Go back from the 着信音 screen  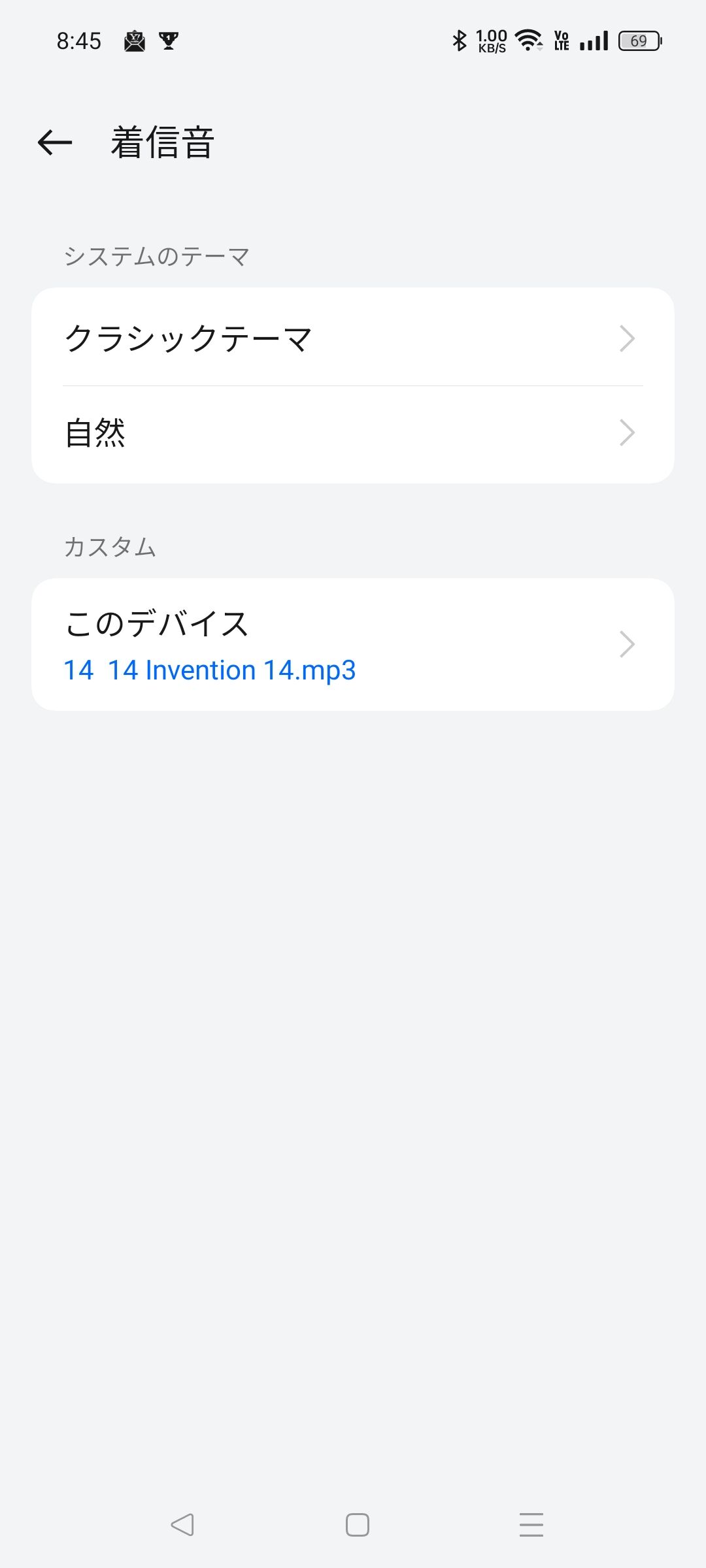click(x=55, y=142)
